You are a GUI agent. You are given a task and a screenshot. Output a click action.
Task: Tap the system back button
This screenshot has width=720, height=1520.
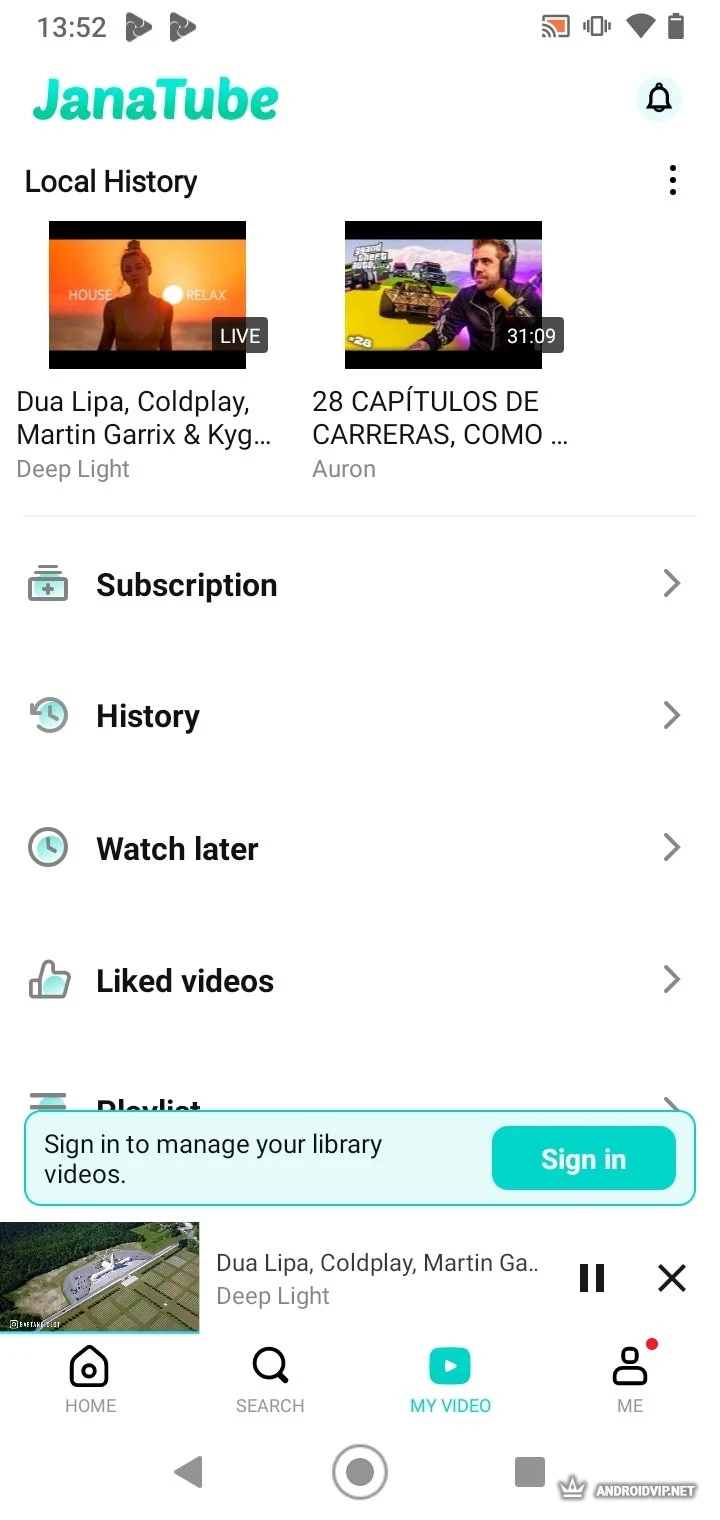click(x=188, y=1471)
